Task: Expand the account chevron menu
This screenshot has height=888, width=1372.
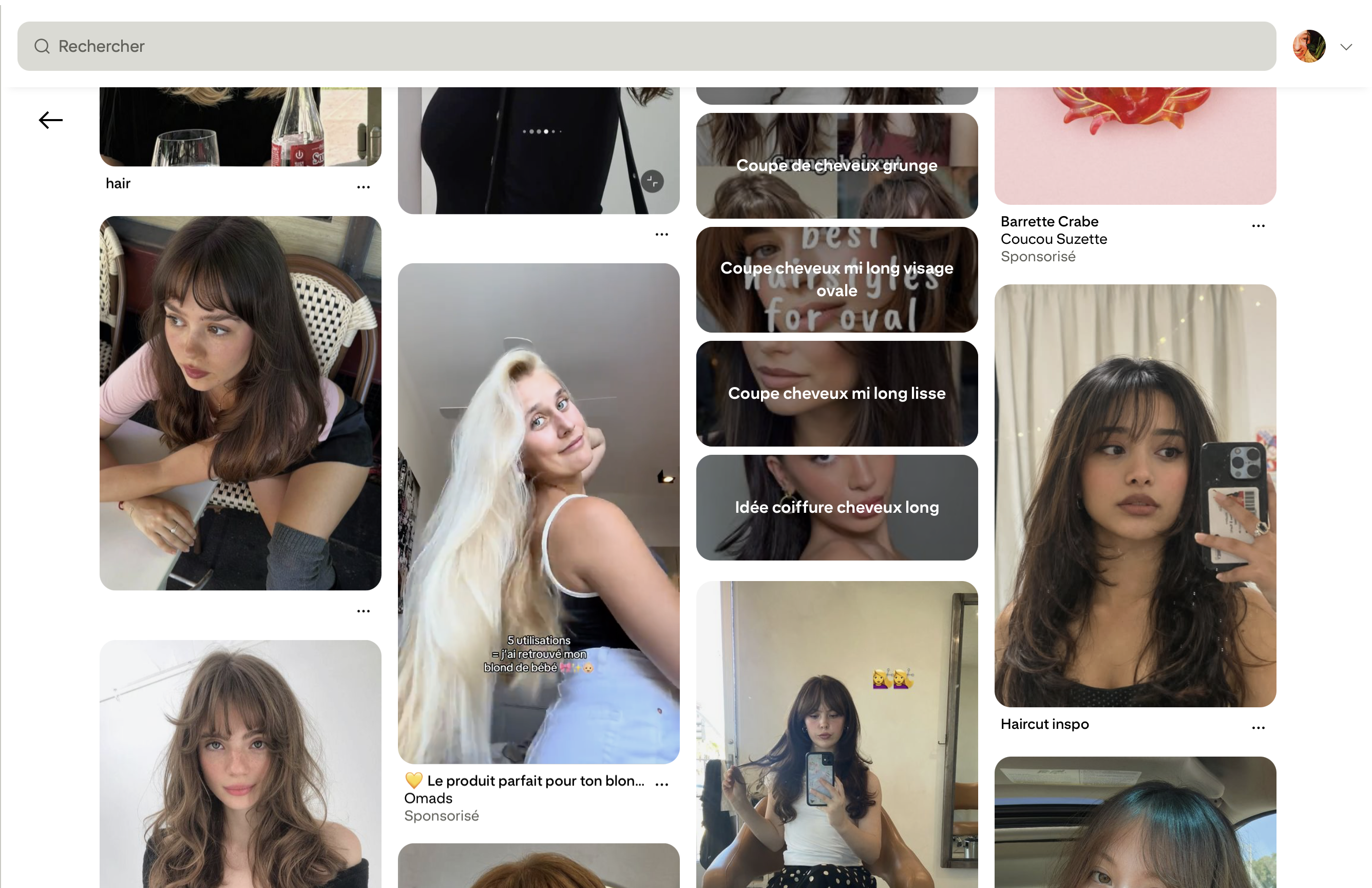Action: [x=1346, y=47]
